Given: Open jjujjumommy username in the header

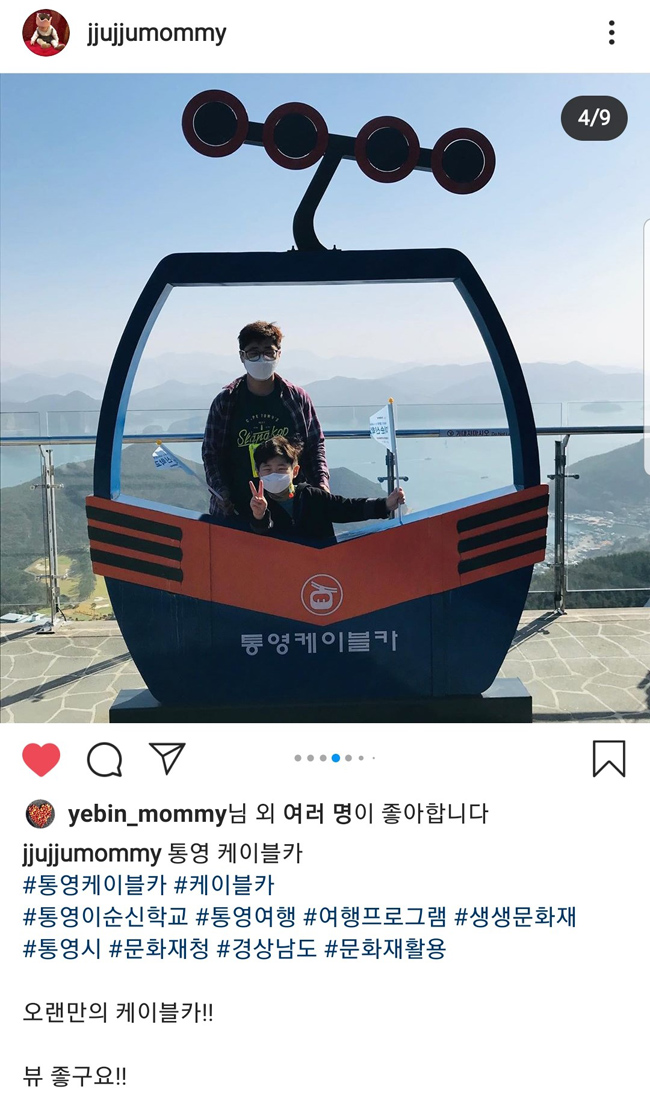Looking at the screenshot, I should tap(156, 33).
